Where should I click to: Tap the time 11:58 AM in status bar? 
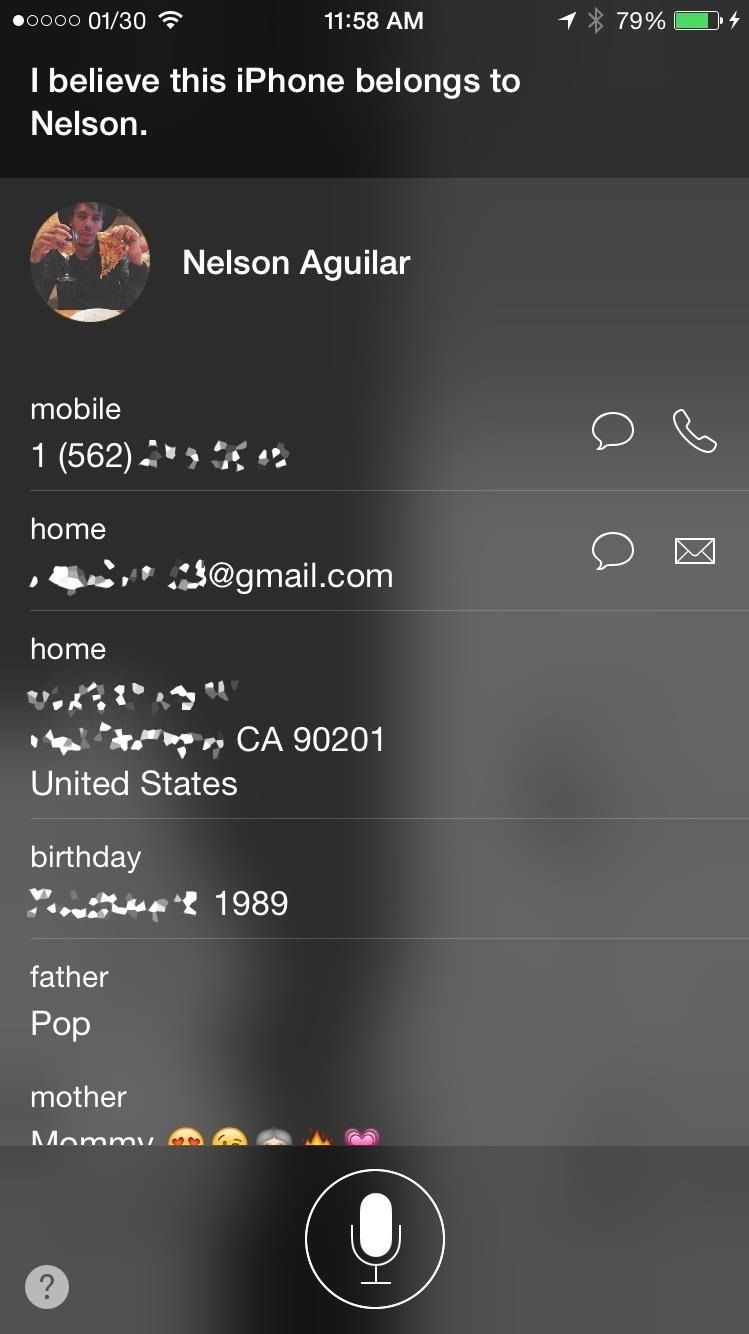click(374, 20)
